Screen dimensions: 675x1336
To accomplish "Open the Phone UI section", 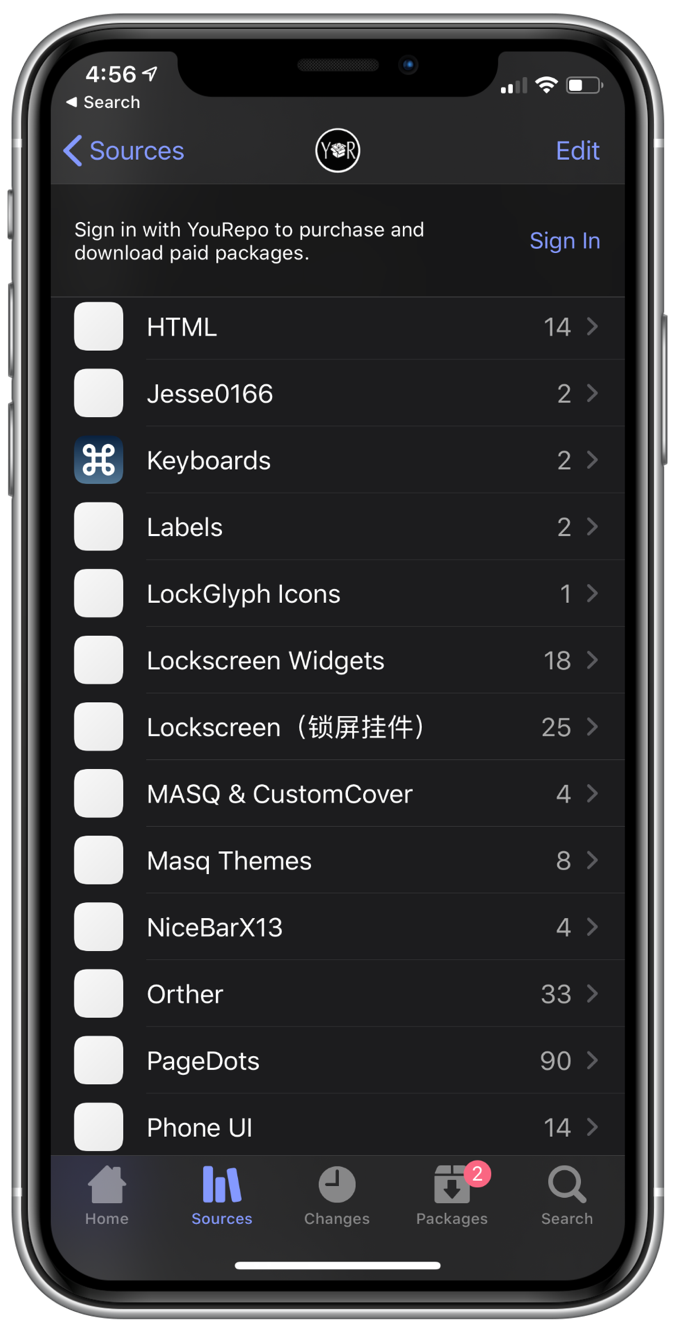I will (338, 1127).
